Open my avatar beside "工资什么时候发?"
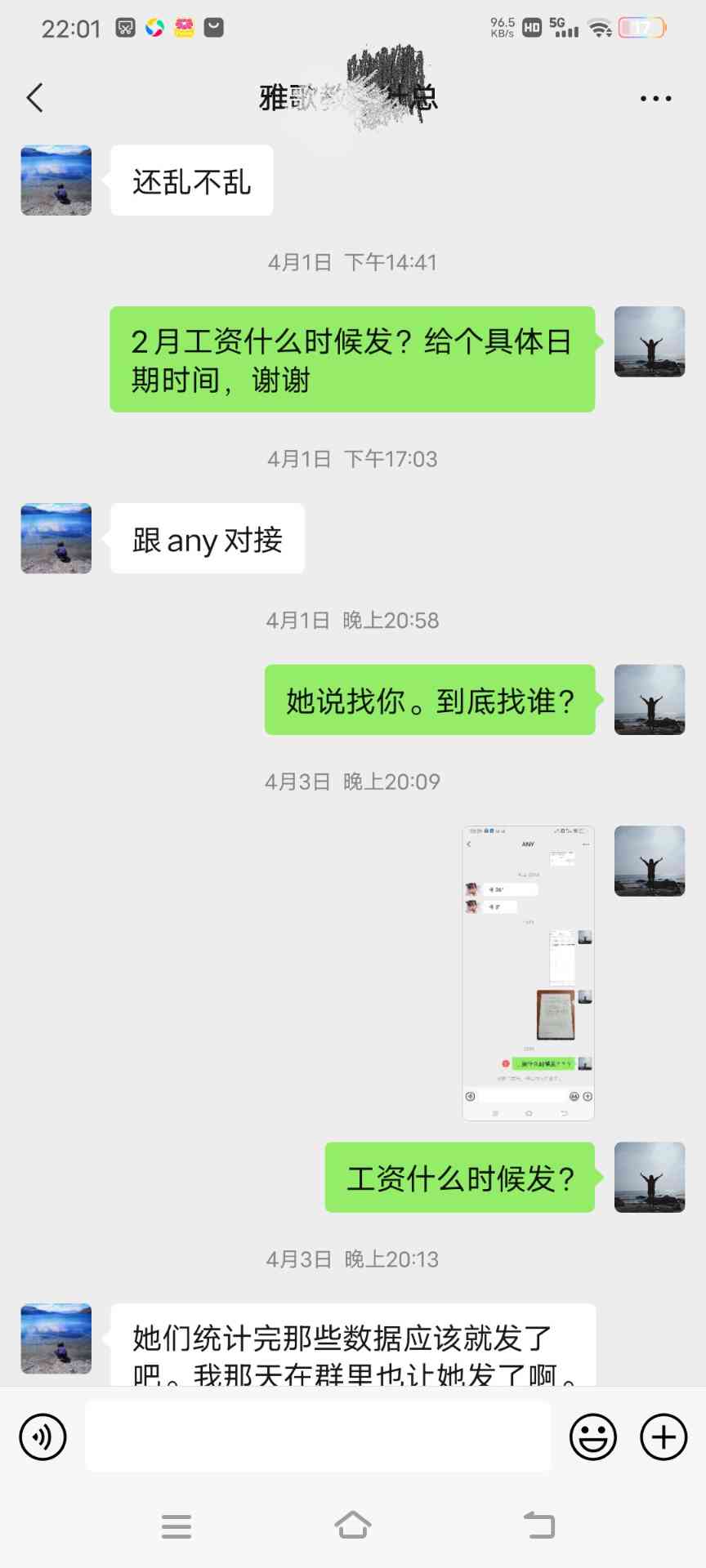Image resolution: width=706 pixels, height=1568 pixels. pyautogui.click(x=650, y=1177)
